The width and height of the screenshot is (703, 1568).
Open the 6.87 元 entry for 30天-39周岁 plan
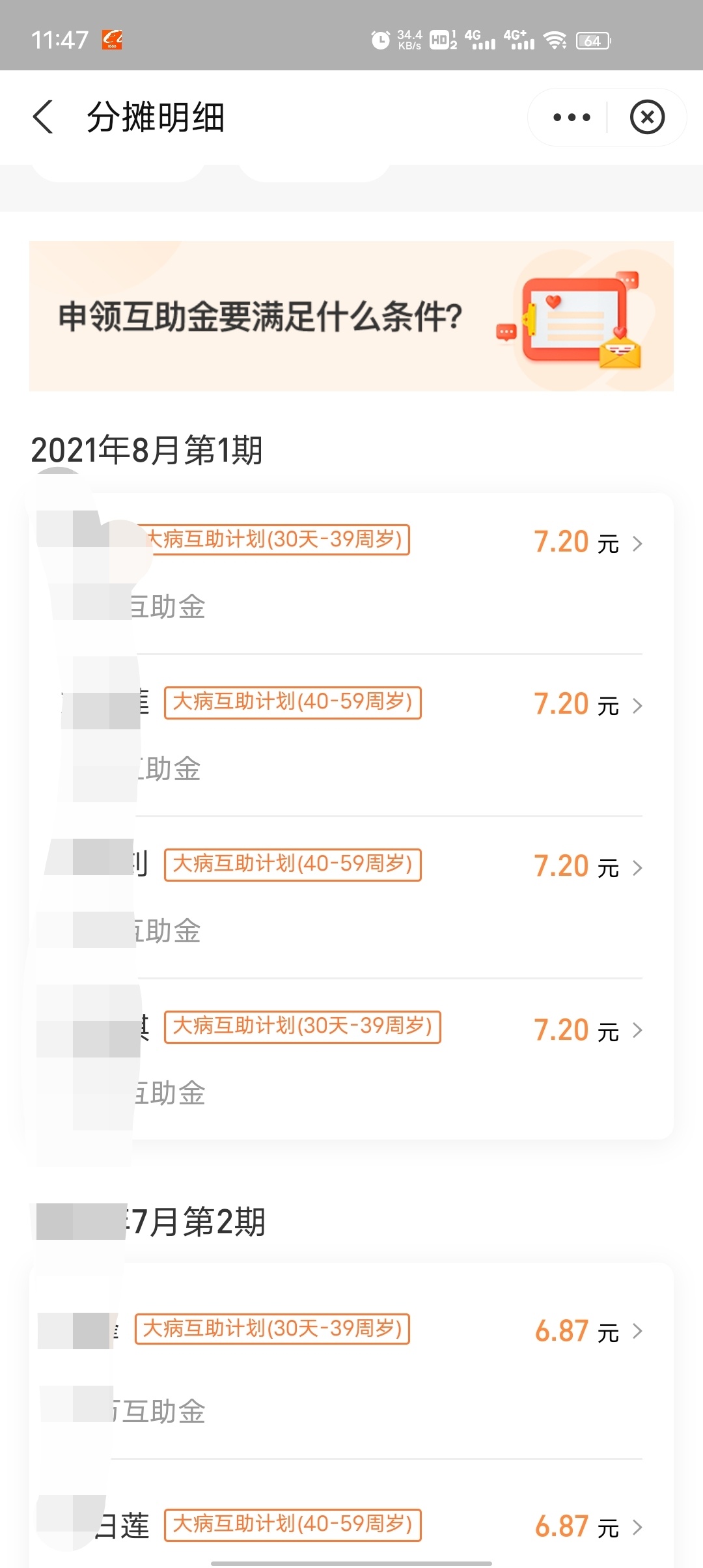(x=351, y=1362)
